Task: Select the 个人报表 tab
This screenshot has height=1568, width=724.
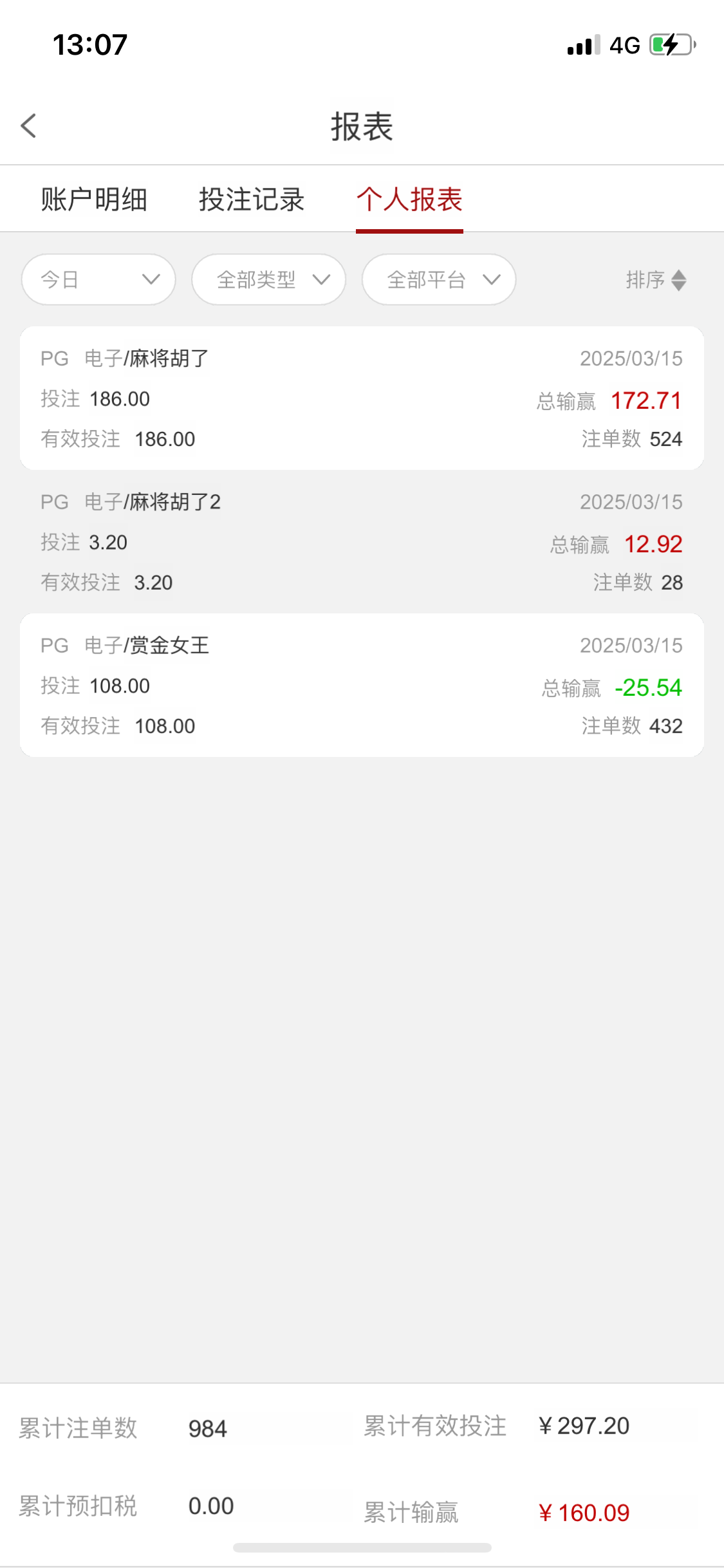Action: (409, 200)
